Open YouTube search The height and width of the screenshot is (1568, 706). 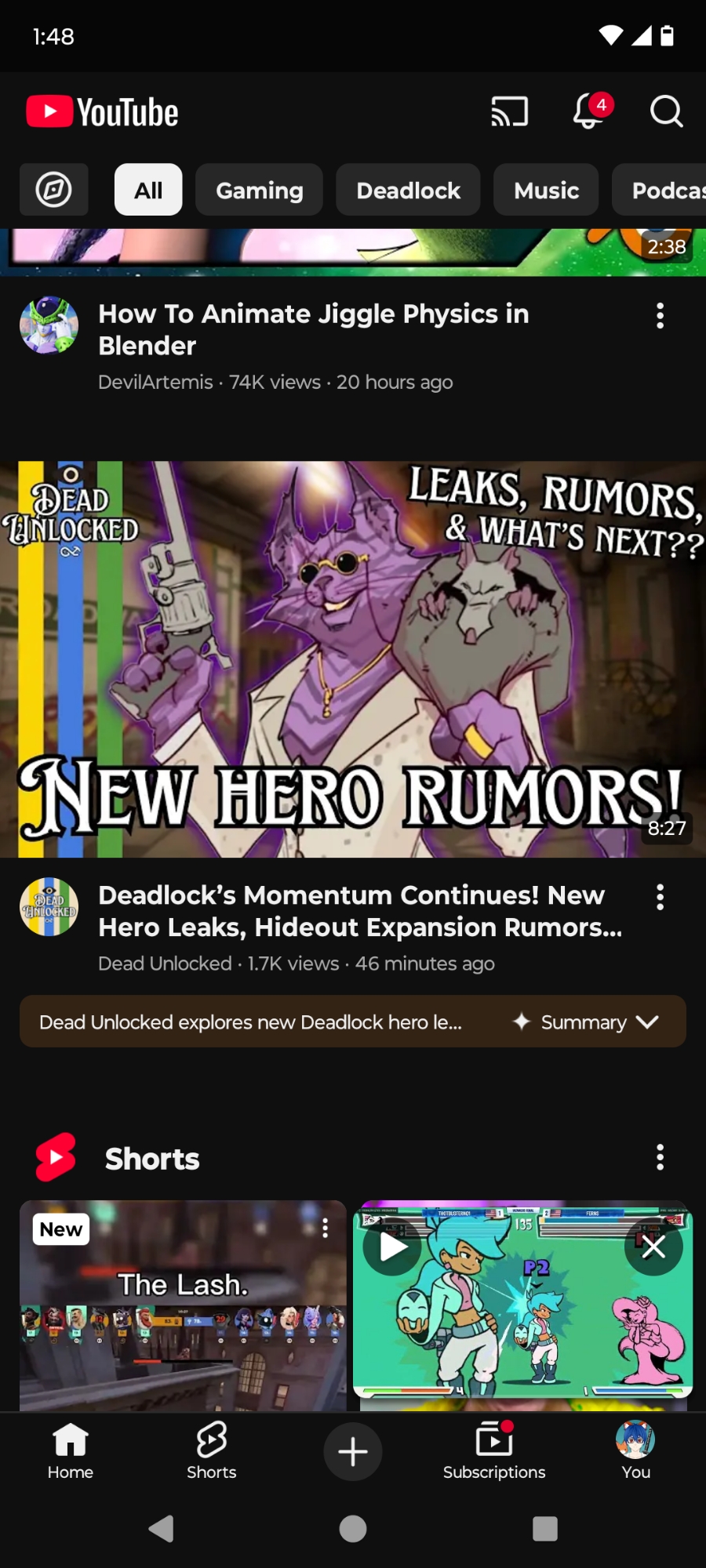coord(666,111)
